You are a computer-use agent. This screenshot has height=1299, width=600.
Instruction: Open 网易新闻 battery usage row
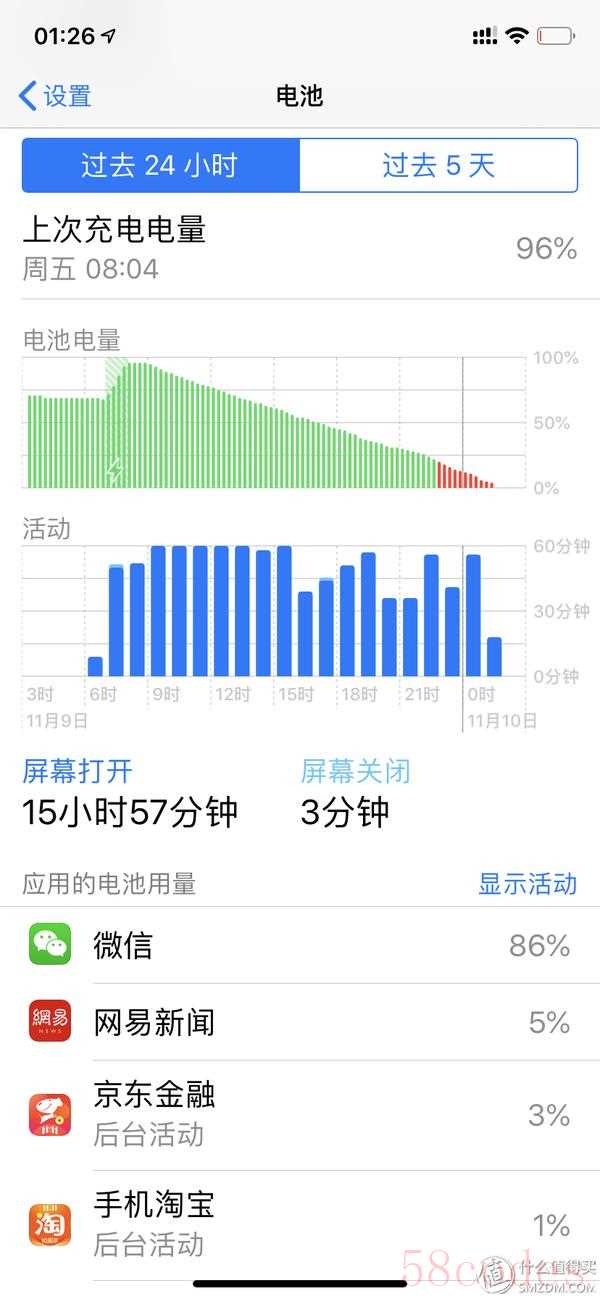[300, 1022]
